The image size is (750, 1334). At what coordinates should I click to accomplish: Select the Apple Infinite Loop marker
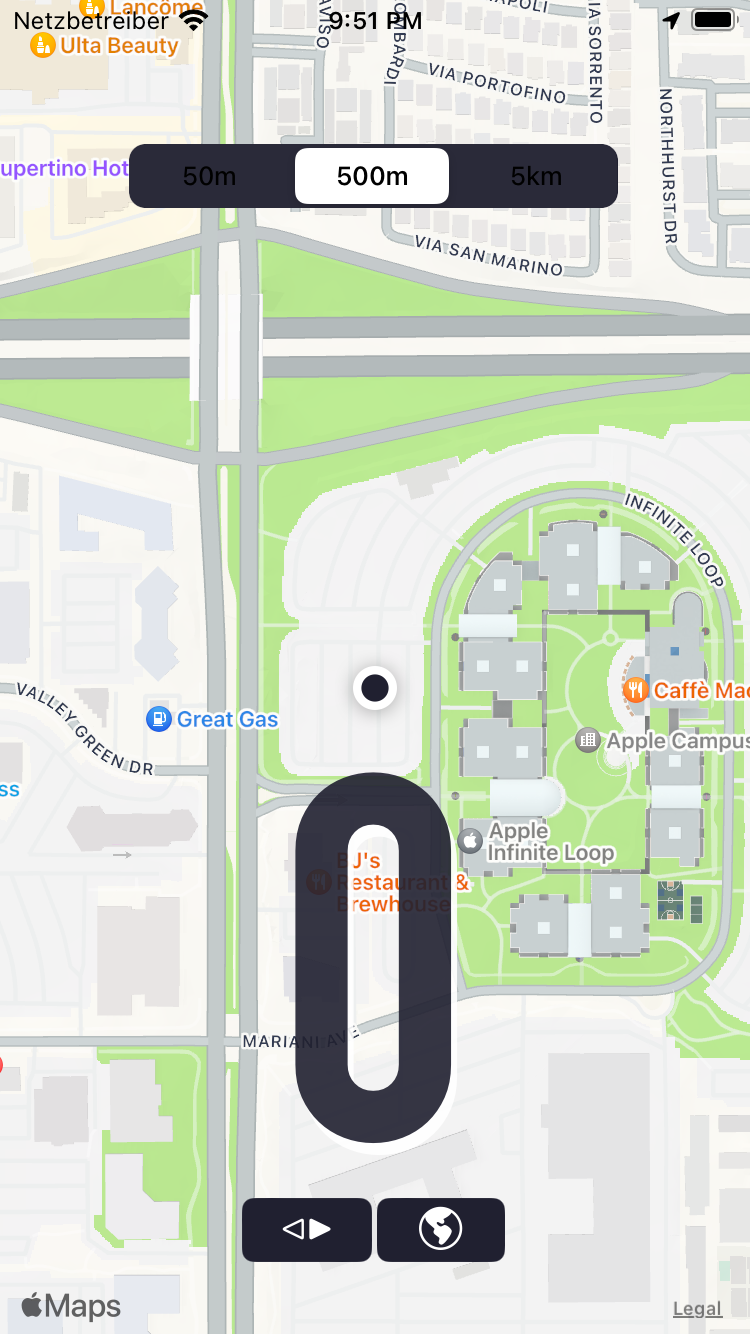(471, 841)
